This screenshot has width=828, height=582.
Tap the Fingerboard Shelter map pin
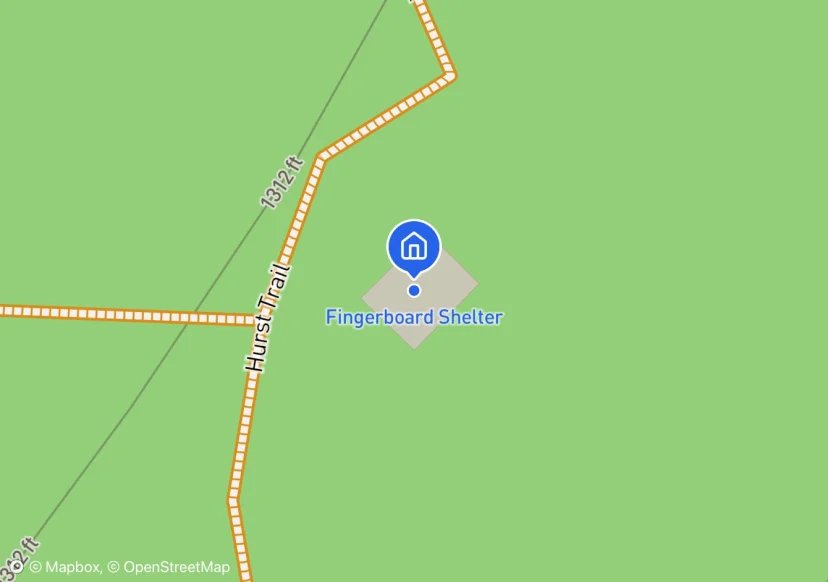(413, 246)
